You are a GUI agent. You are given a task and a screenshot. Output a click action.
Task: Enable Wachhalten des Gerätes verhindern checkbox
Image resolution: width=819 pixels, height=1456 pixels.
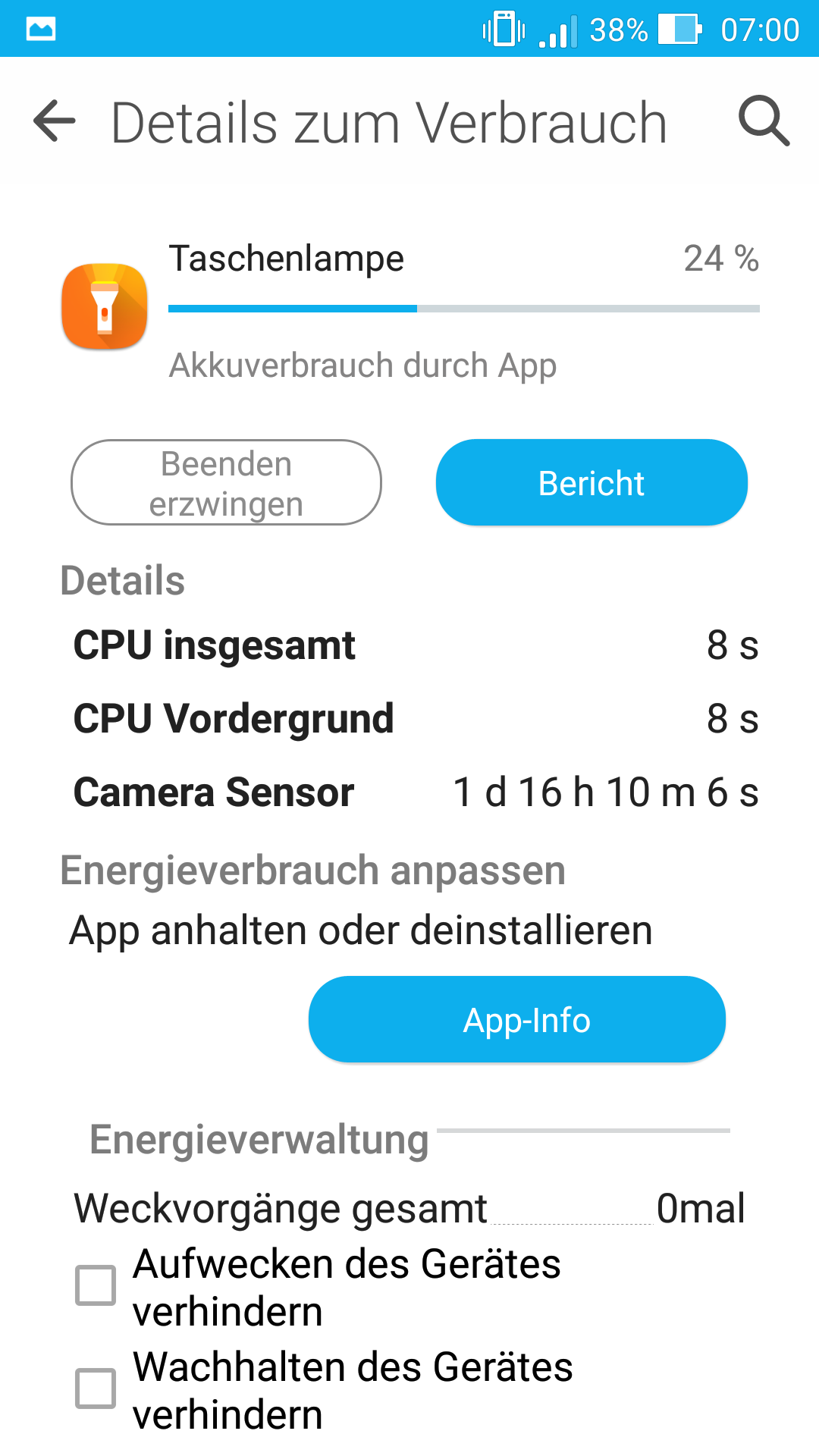click(x=96, y=1389)
